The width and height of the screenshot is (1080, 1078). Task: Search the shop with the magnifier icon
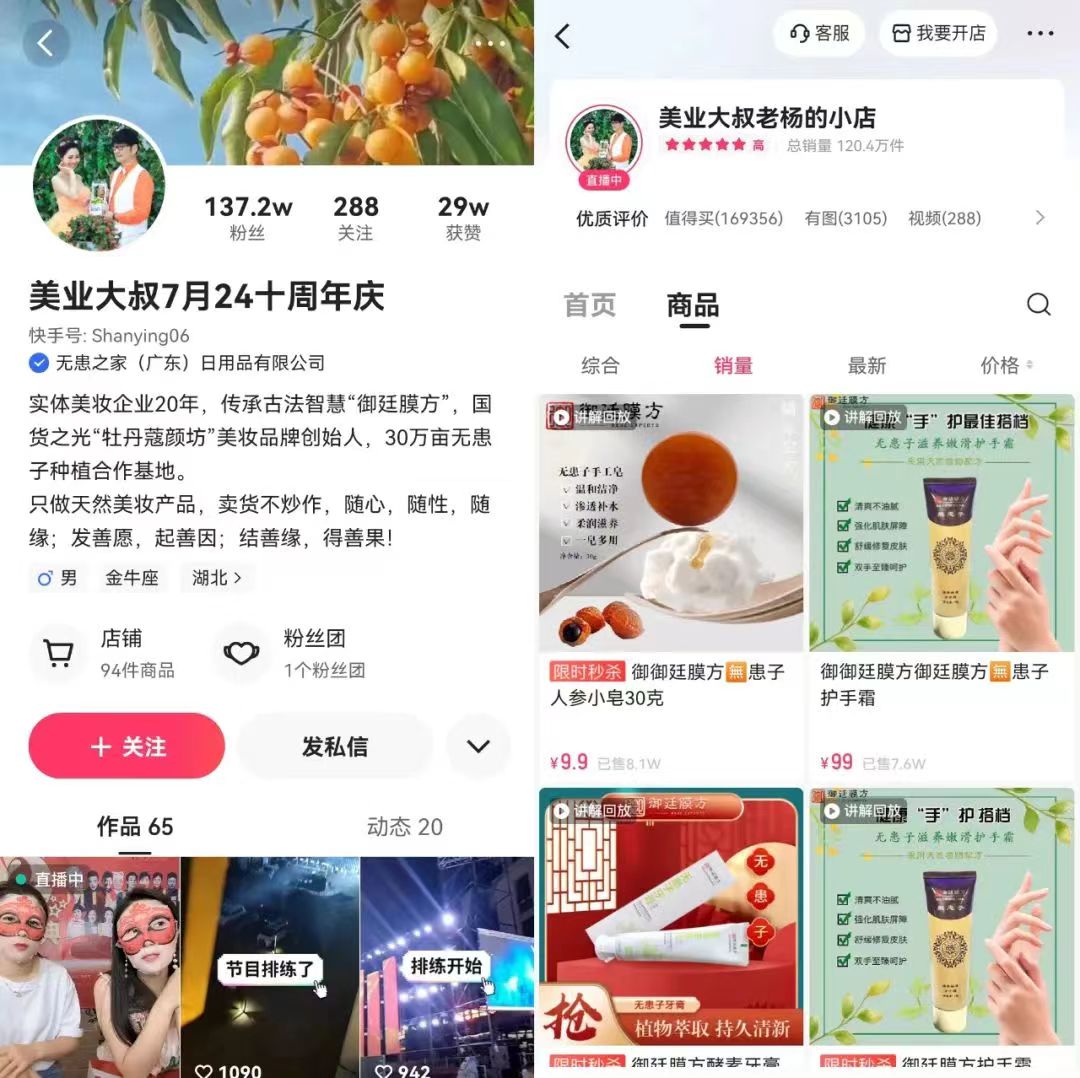click(1039, 304)
